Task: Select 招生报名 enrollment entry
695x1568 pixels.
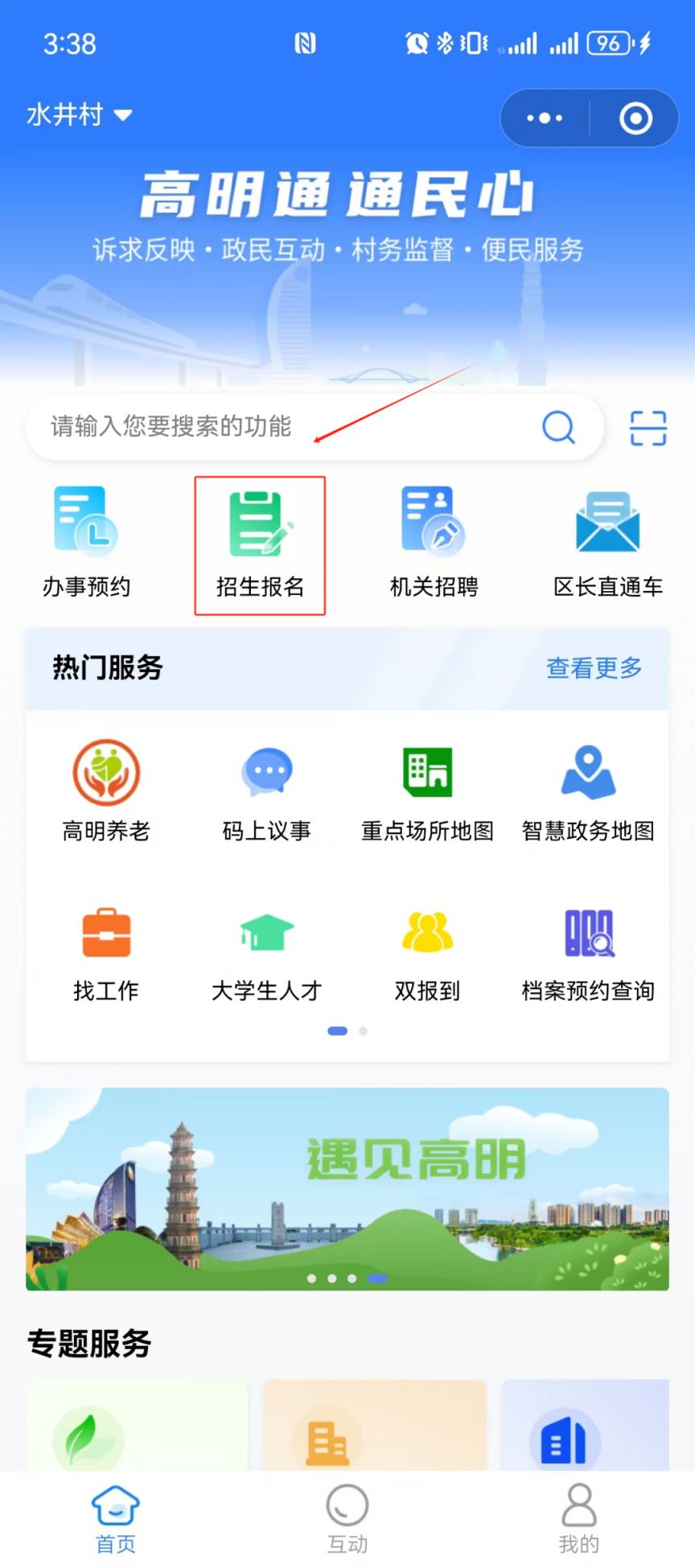Action: coord(260,544)
